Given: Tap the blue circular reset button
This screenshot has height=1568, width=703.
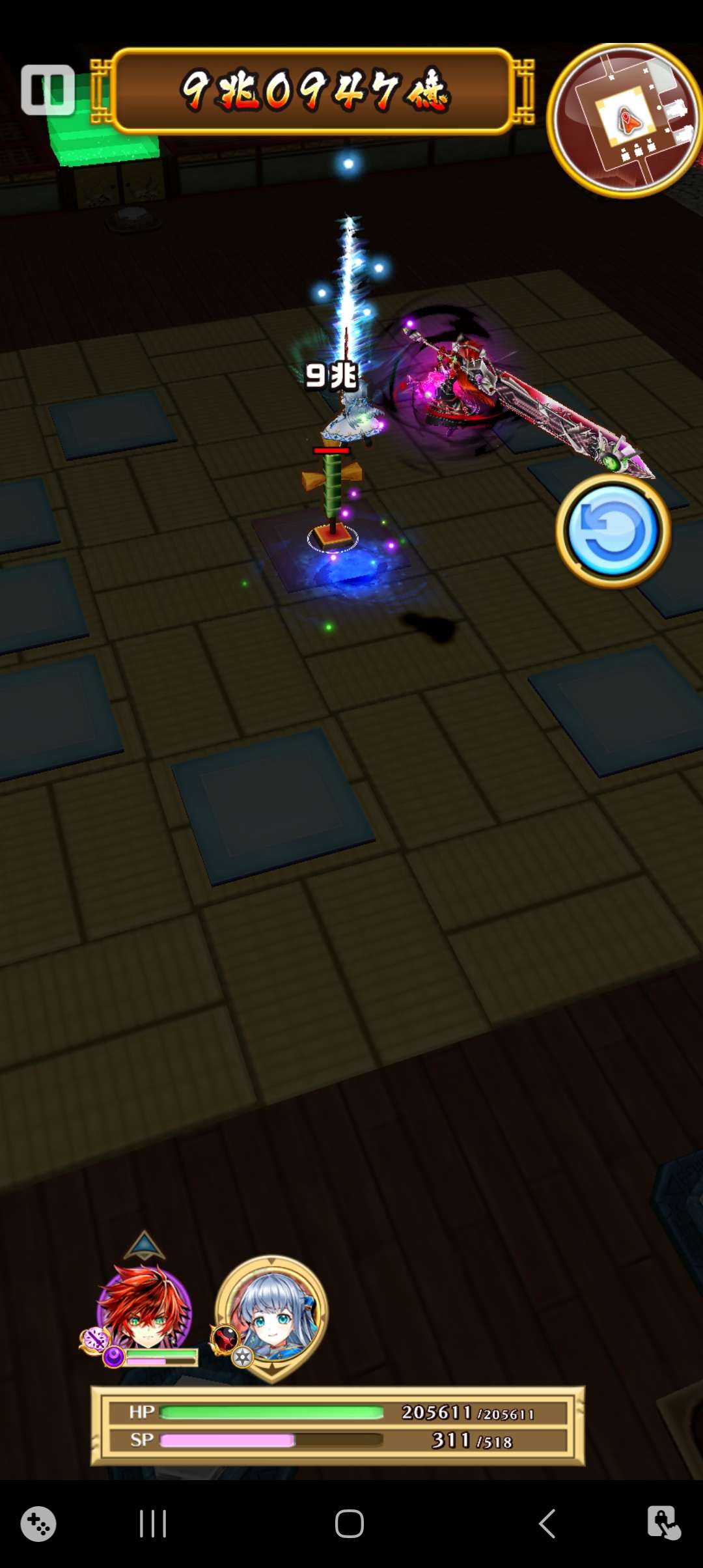Looking at the screenshot, I should pos(613,531).
